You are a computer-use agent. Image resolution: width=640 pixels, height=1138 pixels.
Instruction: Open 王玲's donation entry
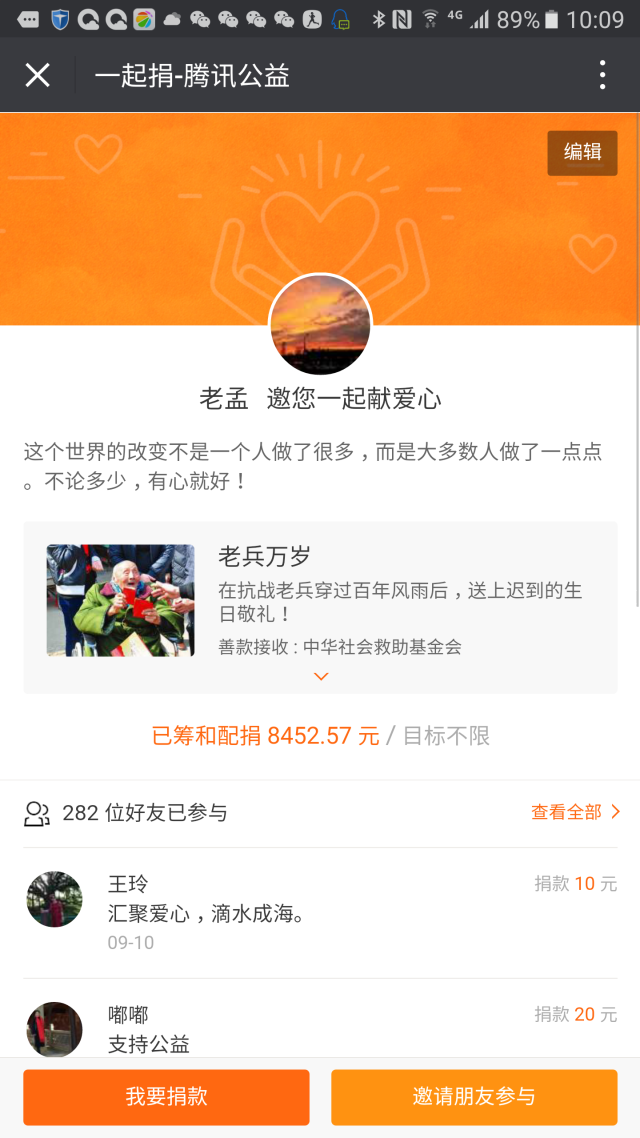[320, 912]
